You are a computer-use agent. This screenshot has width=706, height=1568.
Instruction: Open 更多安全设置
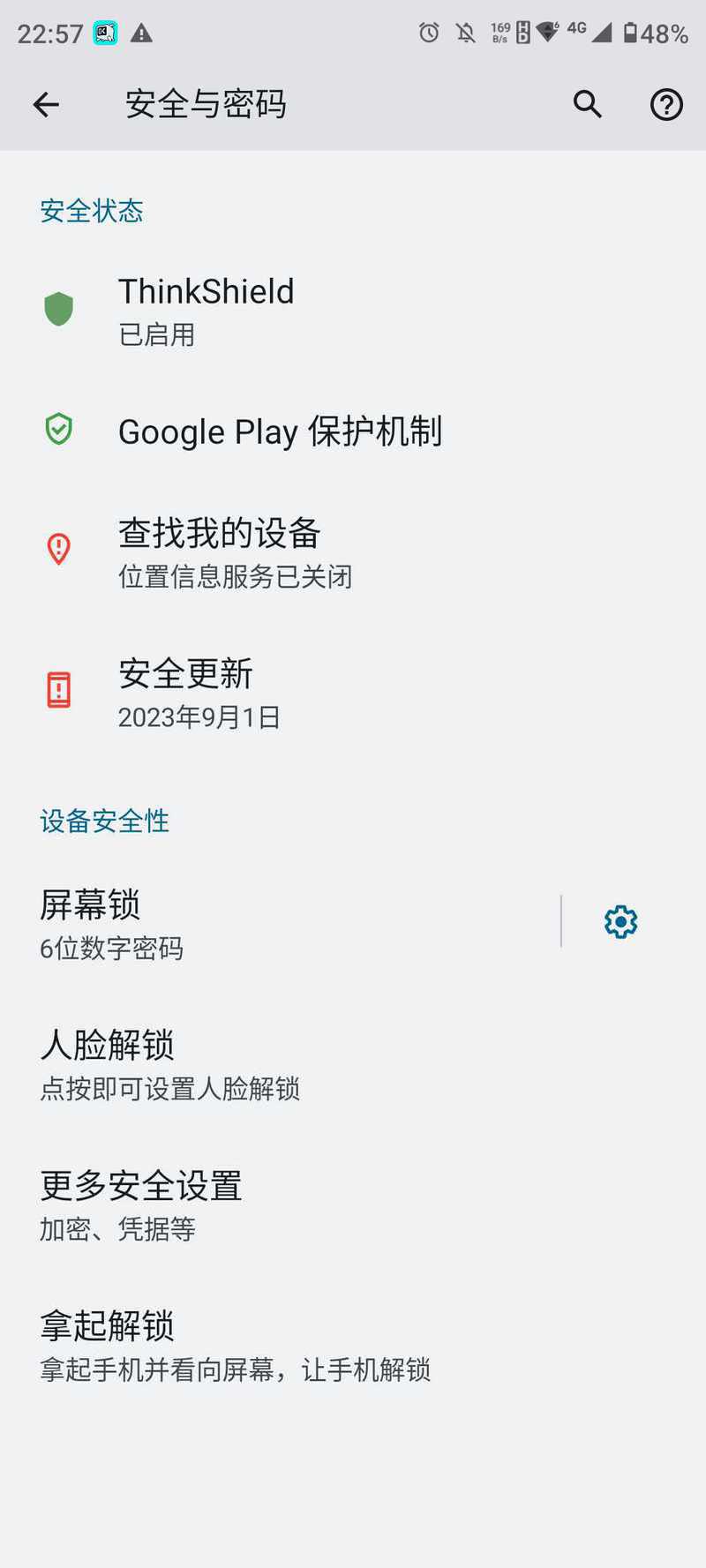pyautogui.click(x=353, y=1204)
